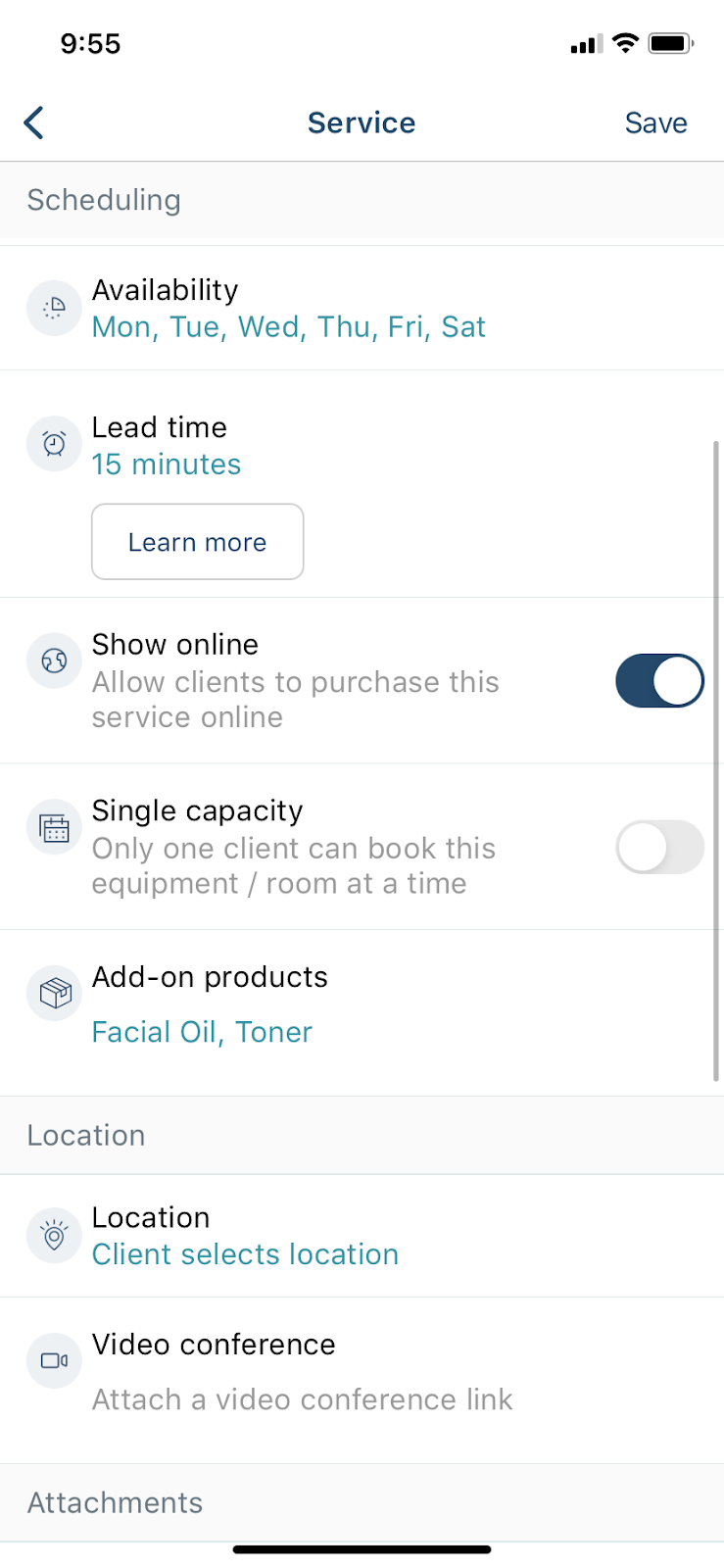Open Add-on products list
Image resolution: width=724 pixels, height=1568 pixels.
[362, 1012]
